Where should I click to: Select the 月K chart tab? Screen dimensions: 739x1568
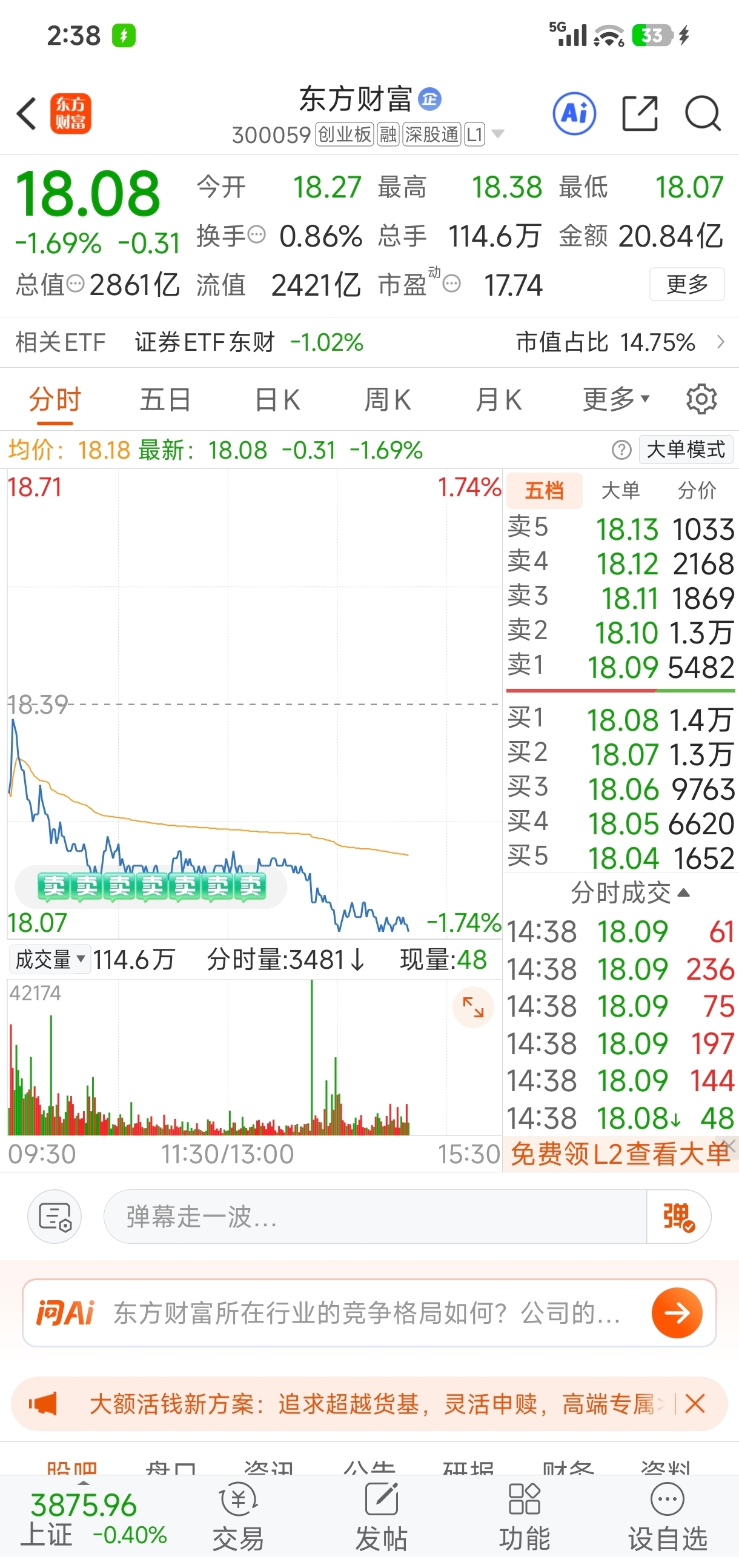(498, 400)
